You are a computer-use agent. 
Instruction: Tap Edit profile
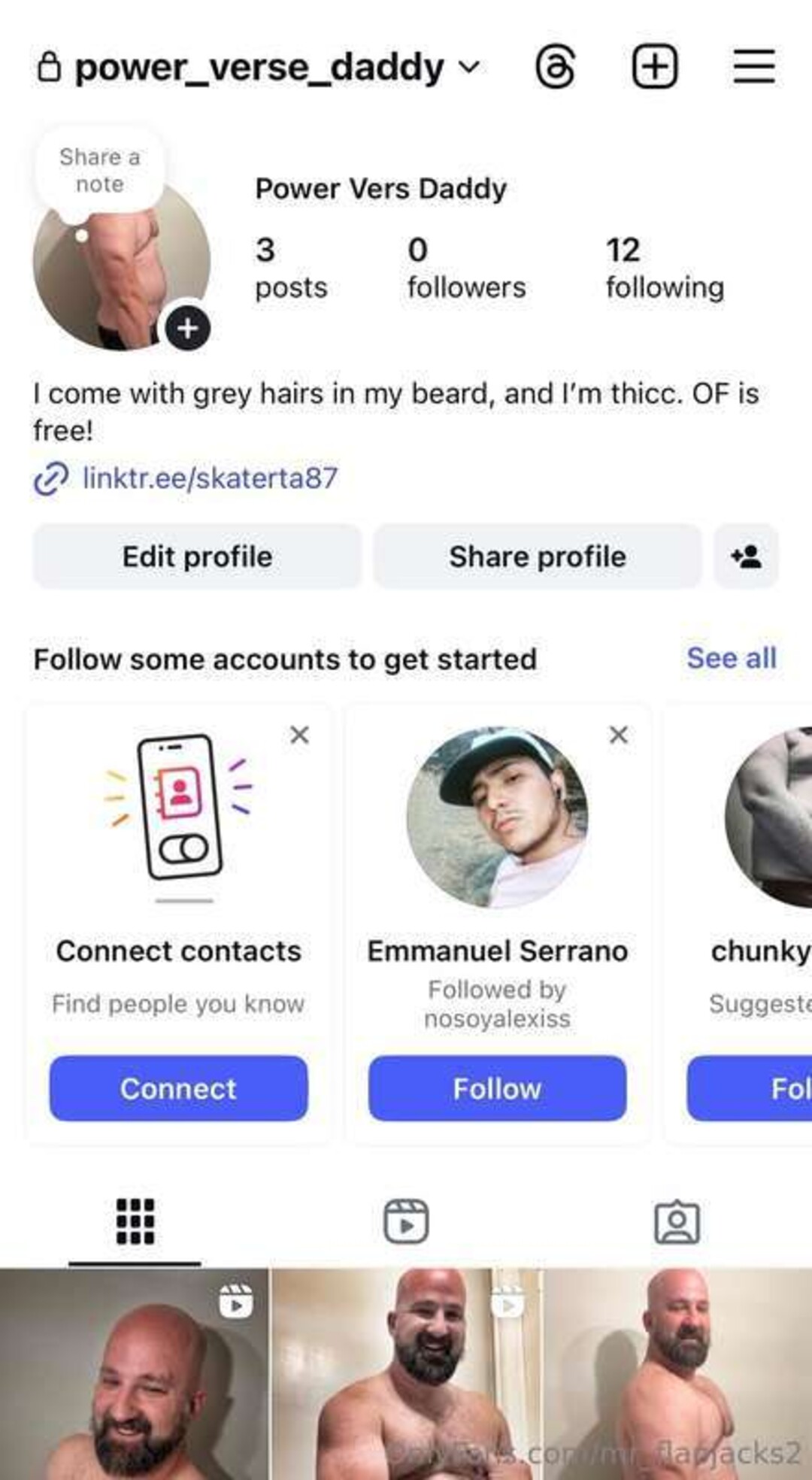point(197,557)
